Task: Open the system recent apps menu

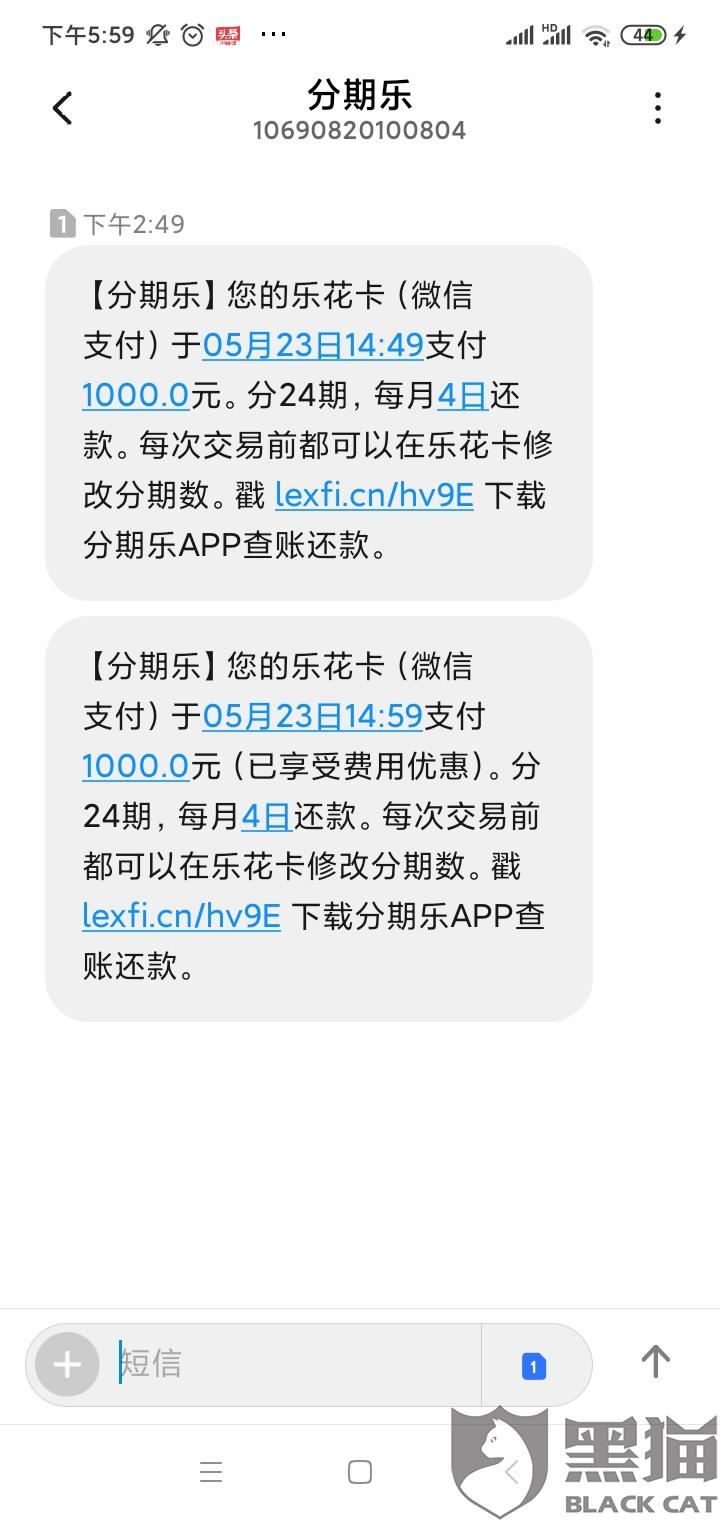Action: 210,1472
